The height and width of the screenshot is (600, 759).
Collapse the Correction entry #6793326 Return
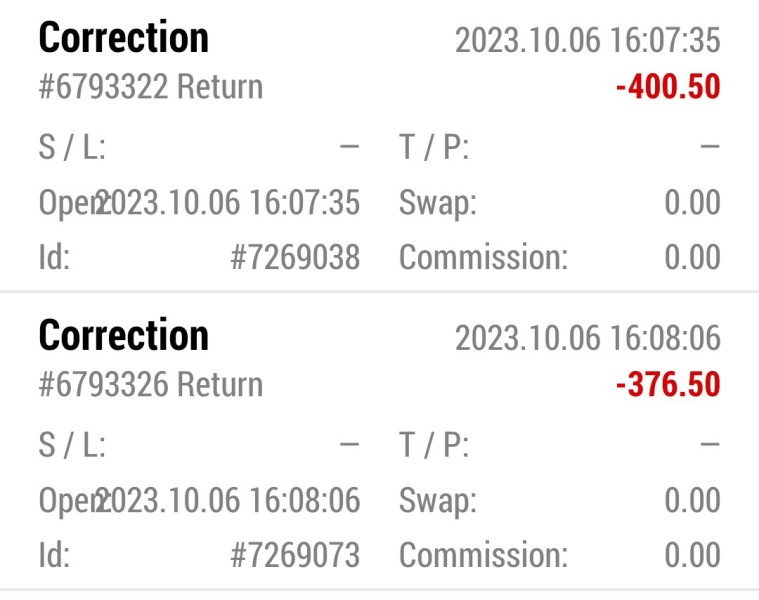[x=380, y=441]
